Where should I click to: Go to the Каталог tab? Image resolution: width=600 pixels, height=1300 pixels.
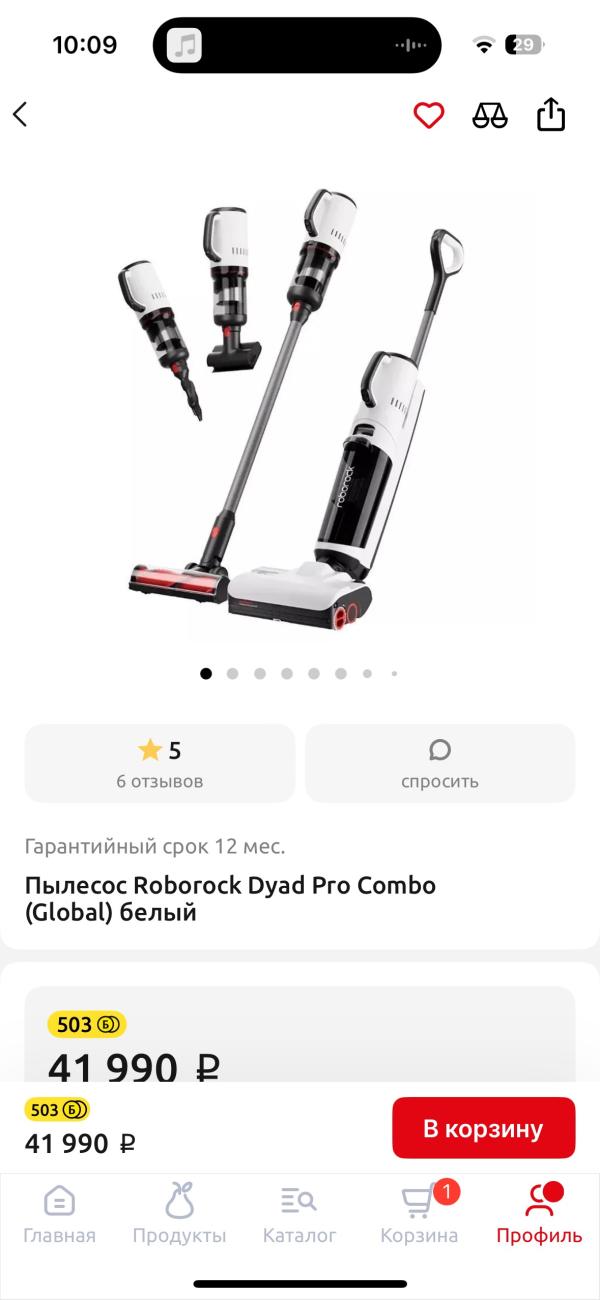point(300,1214)
